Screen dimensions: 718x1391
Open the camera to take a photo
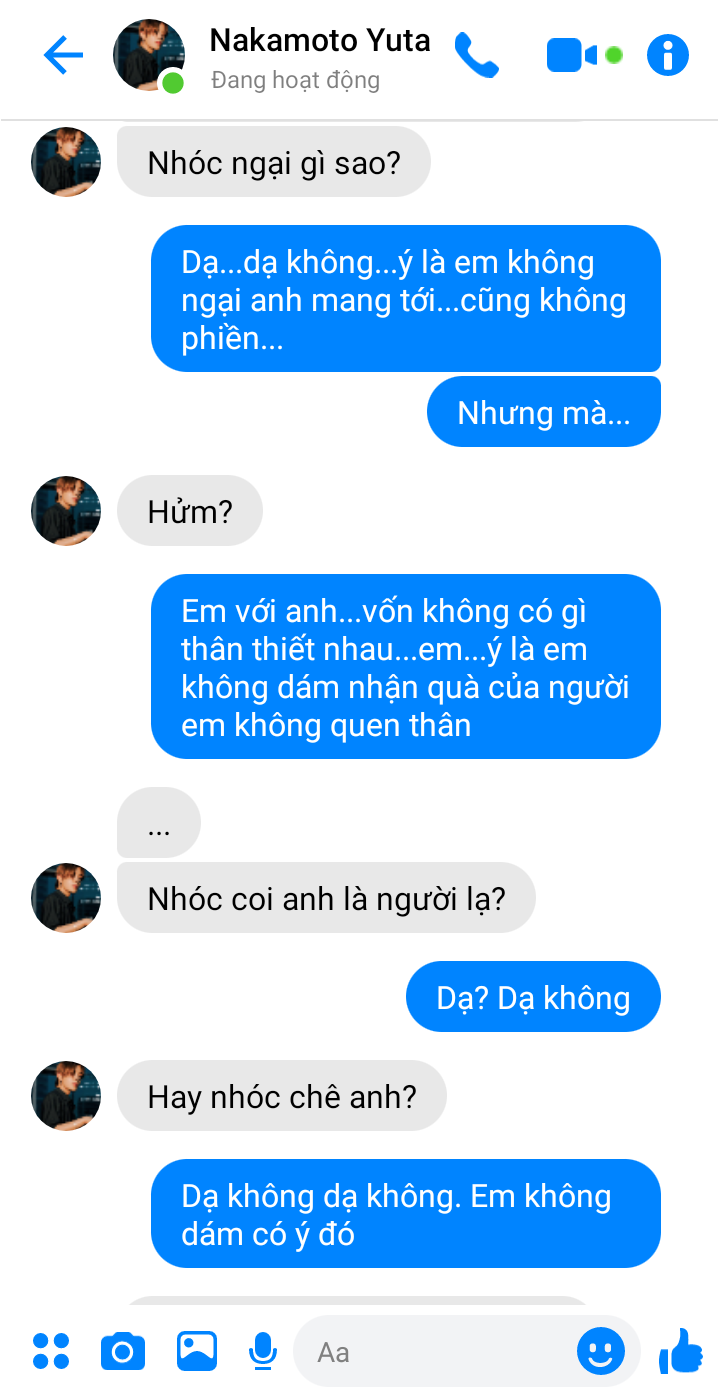click(123, 1351)
